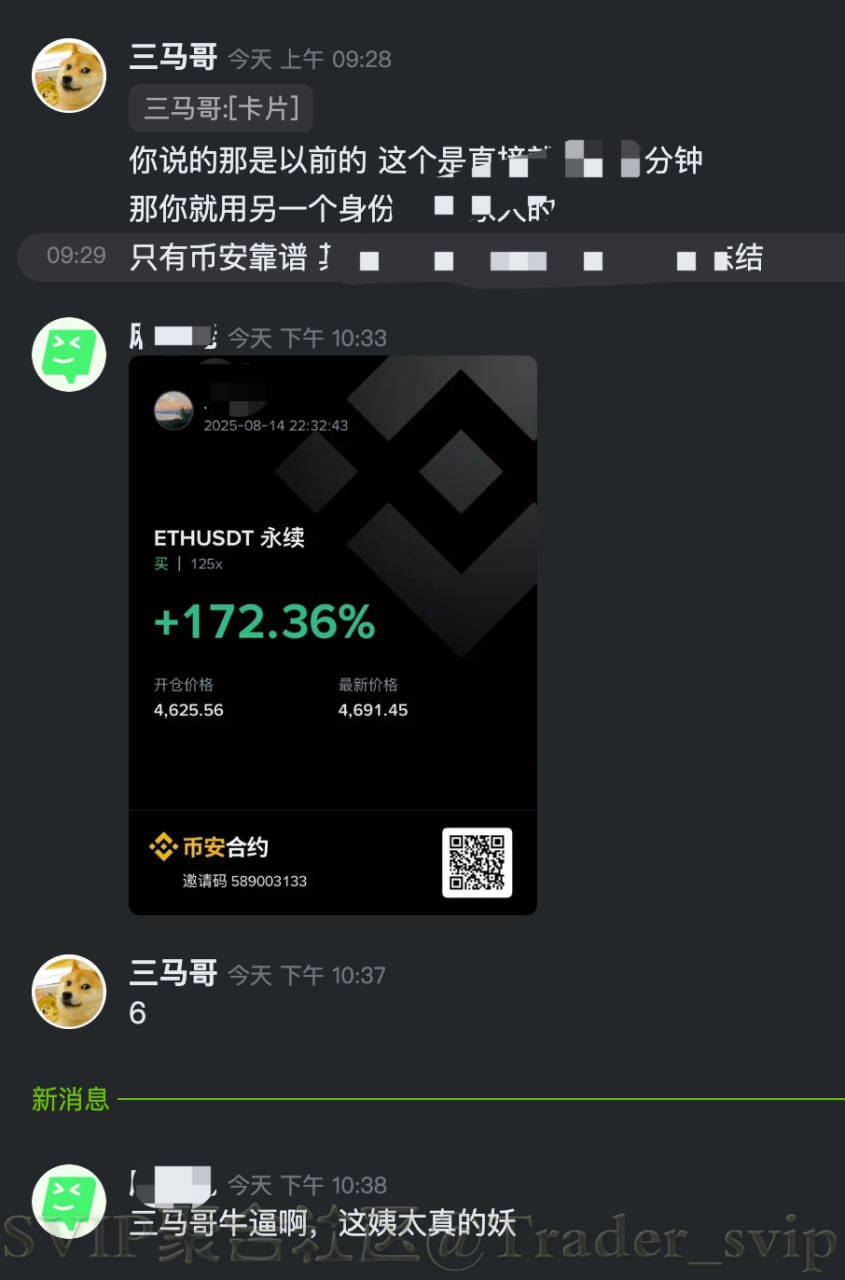This screenshot has height=1280, width=845.
Task: View 三马哥's avatar on the 09:28 message
Action: point(69,75)
